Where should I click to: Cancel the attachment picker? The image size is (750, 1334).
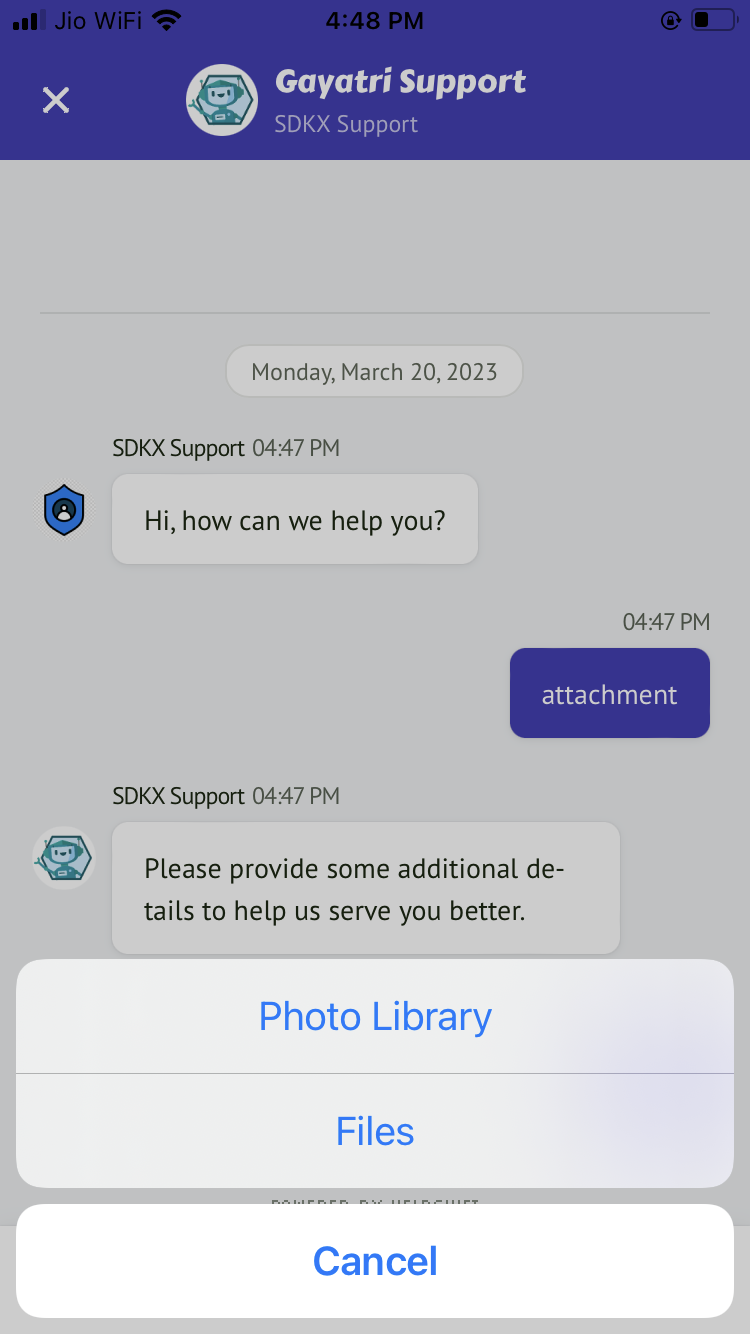point(375,1261)
